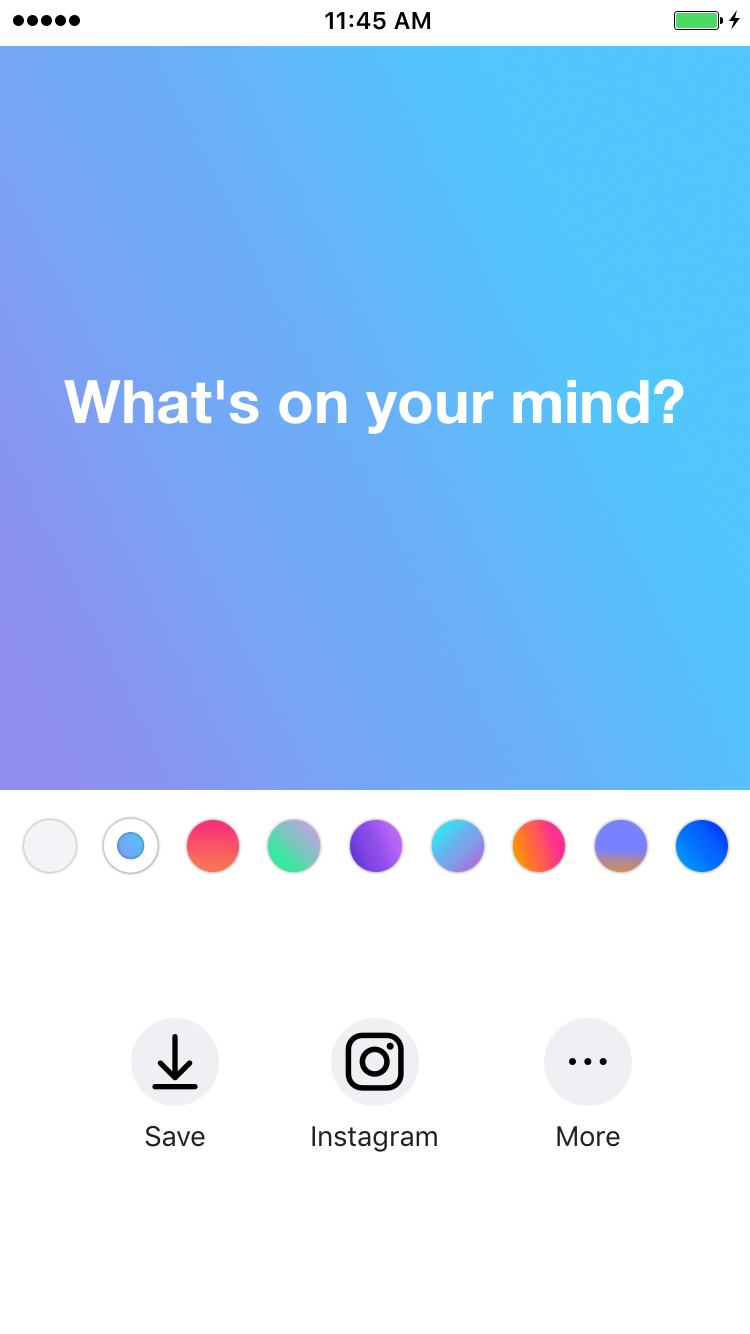Select the violet-tan gradient swatch
The width and height of the screenshot is (750, 1334).
[x=620, y=845]
